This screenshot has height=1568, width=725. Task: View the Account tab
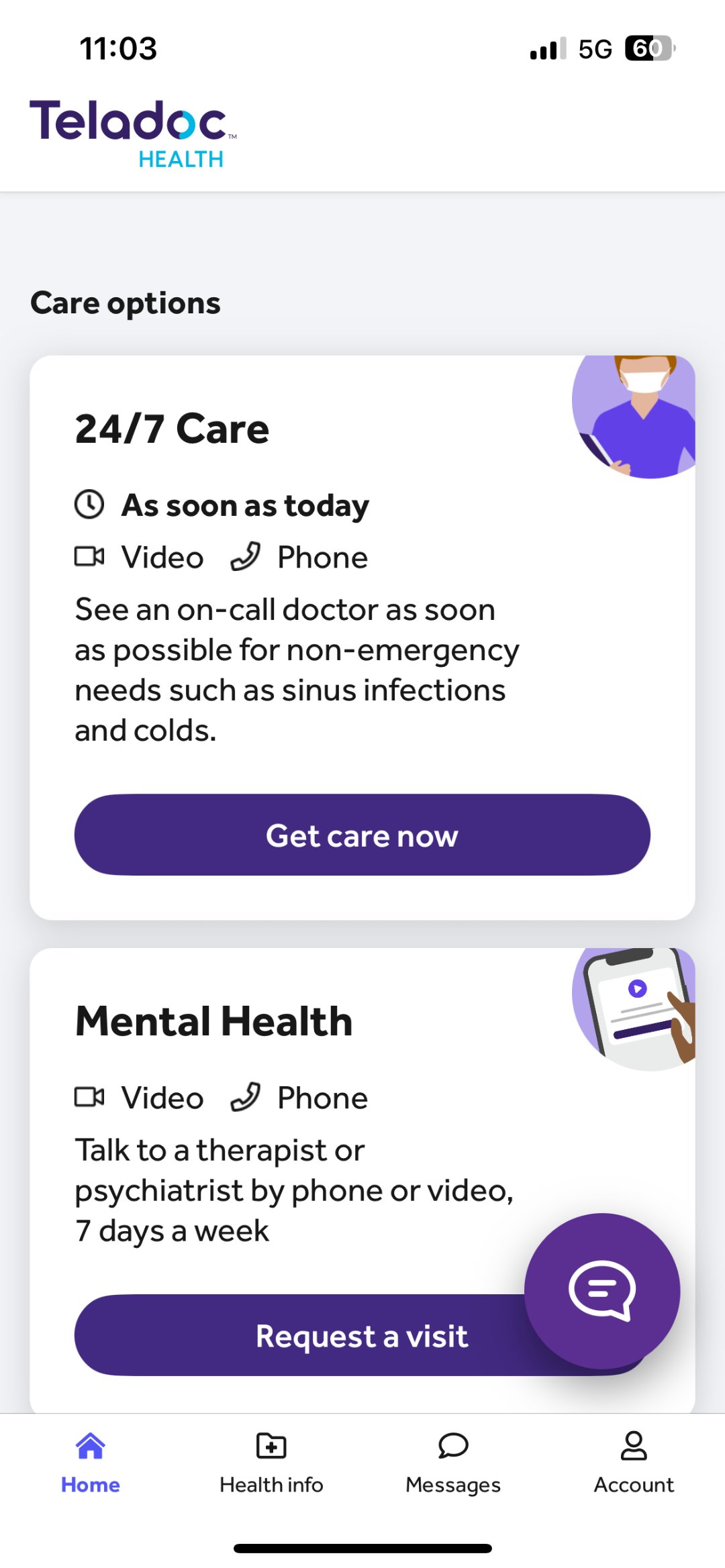tap(634, 1463)
